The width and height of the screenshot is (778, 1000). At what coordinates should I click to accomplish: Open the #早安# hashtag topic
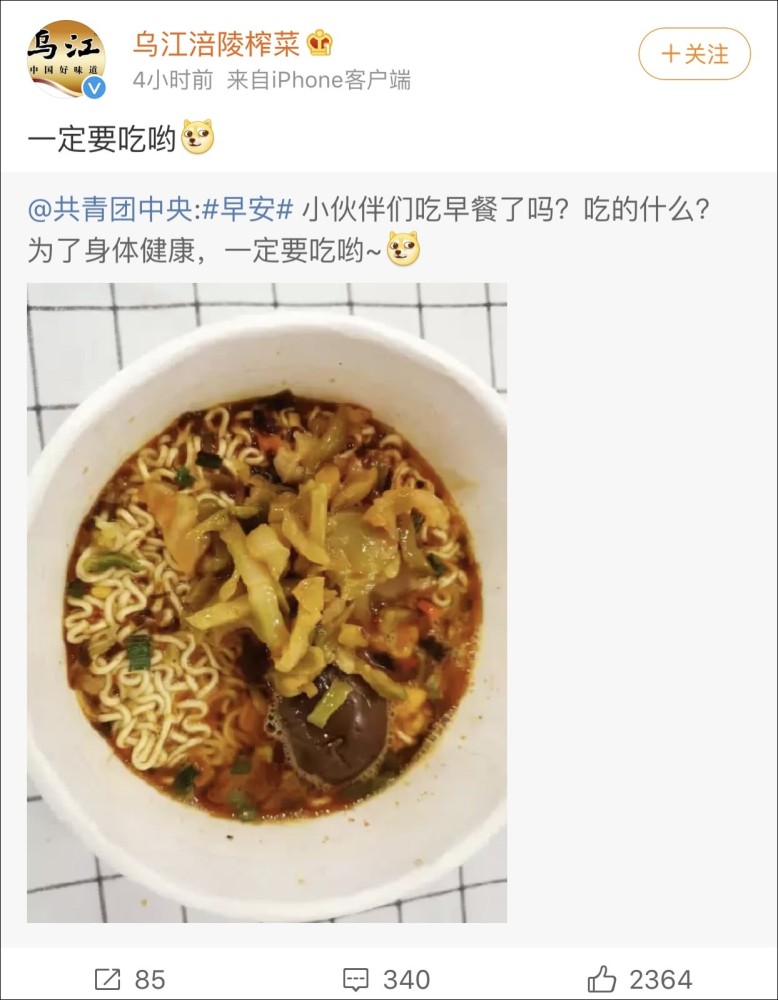point(246,210)
